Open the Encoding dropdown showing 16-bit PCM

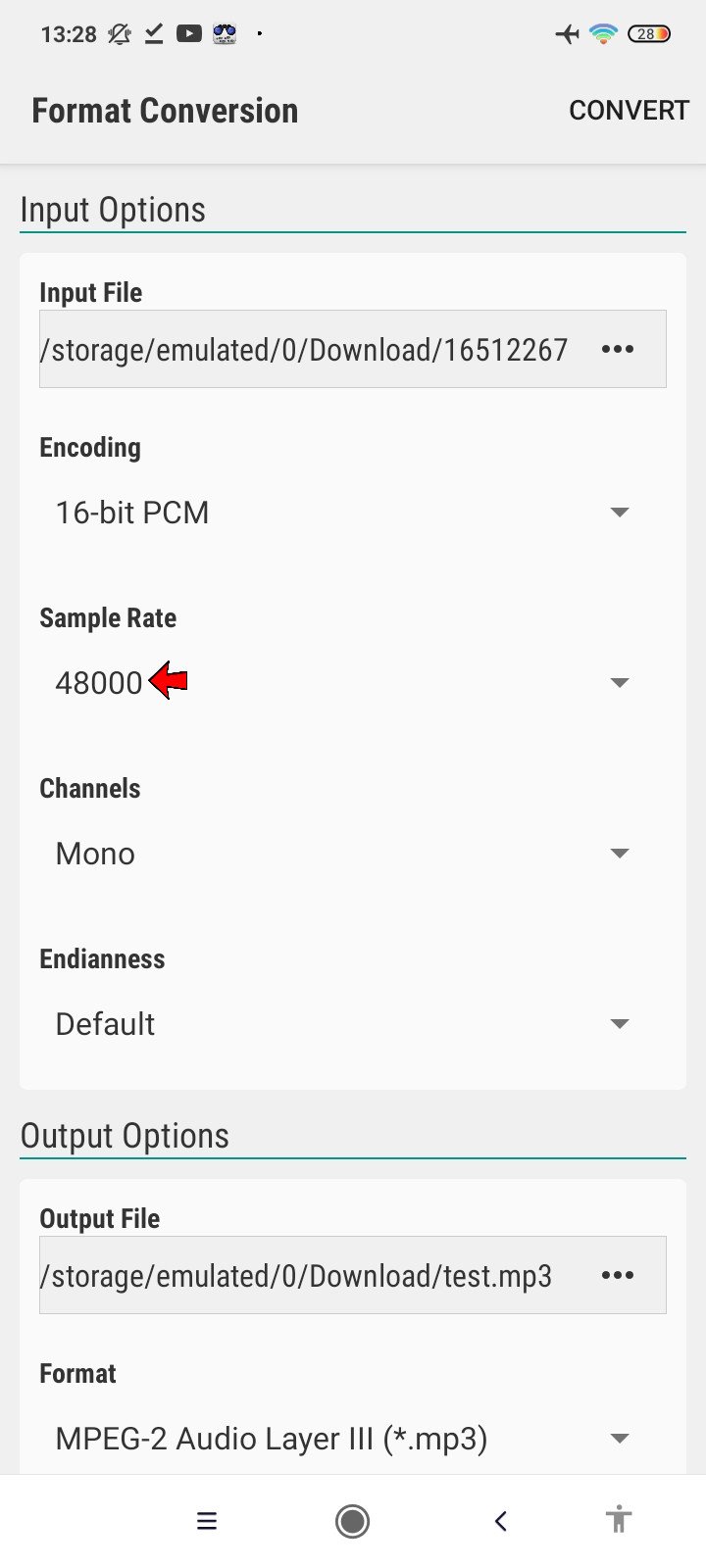tap(343, 513)
